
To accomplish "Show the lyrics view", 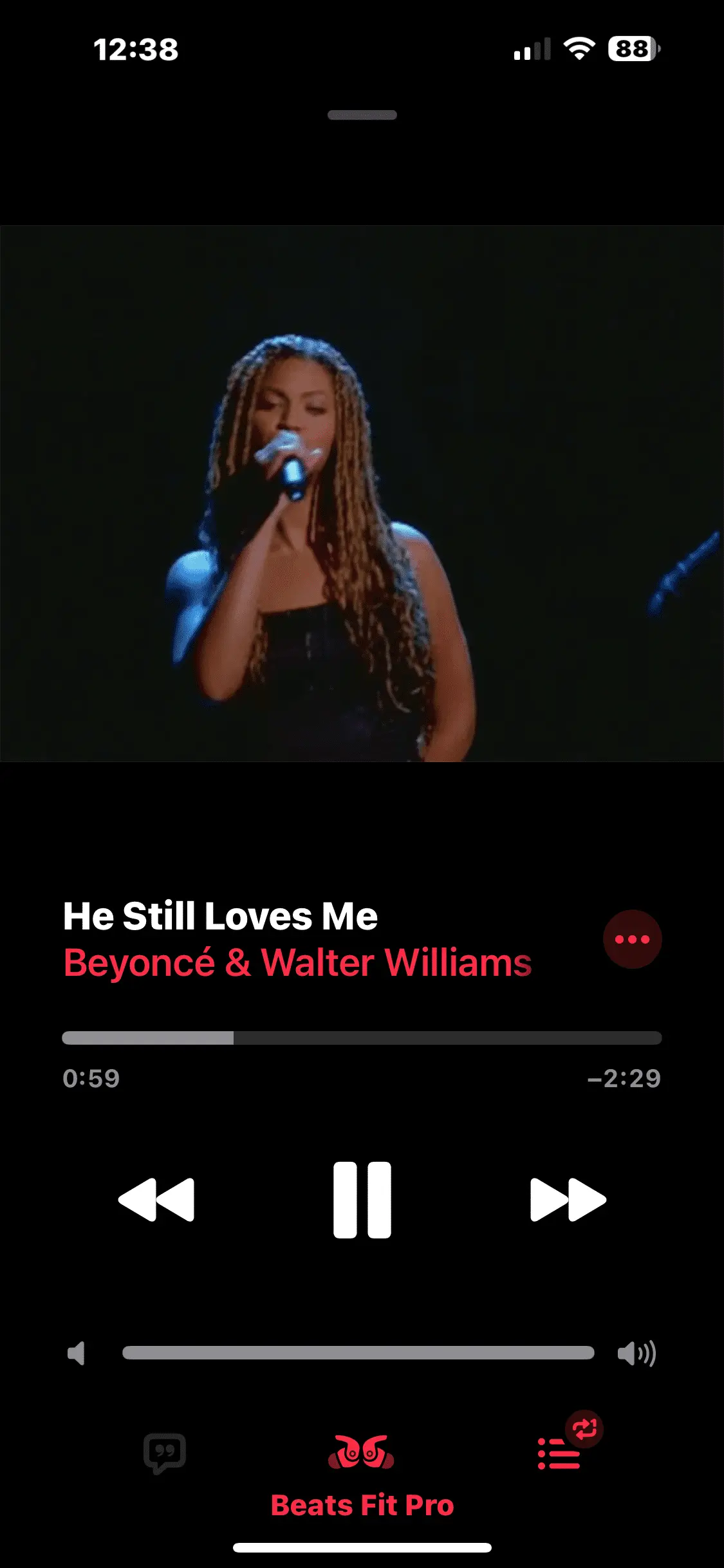I will tap(165, 1452).
